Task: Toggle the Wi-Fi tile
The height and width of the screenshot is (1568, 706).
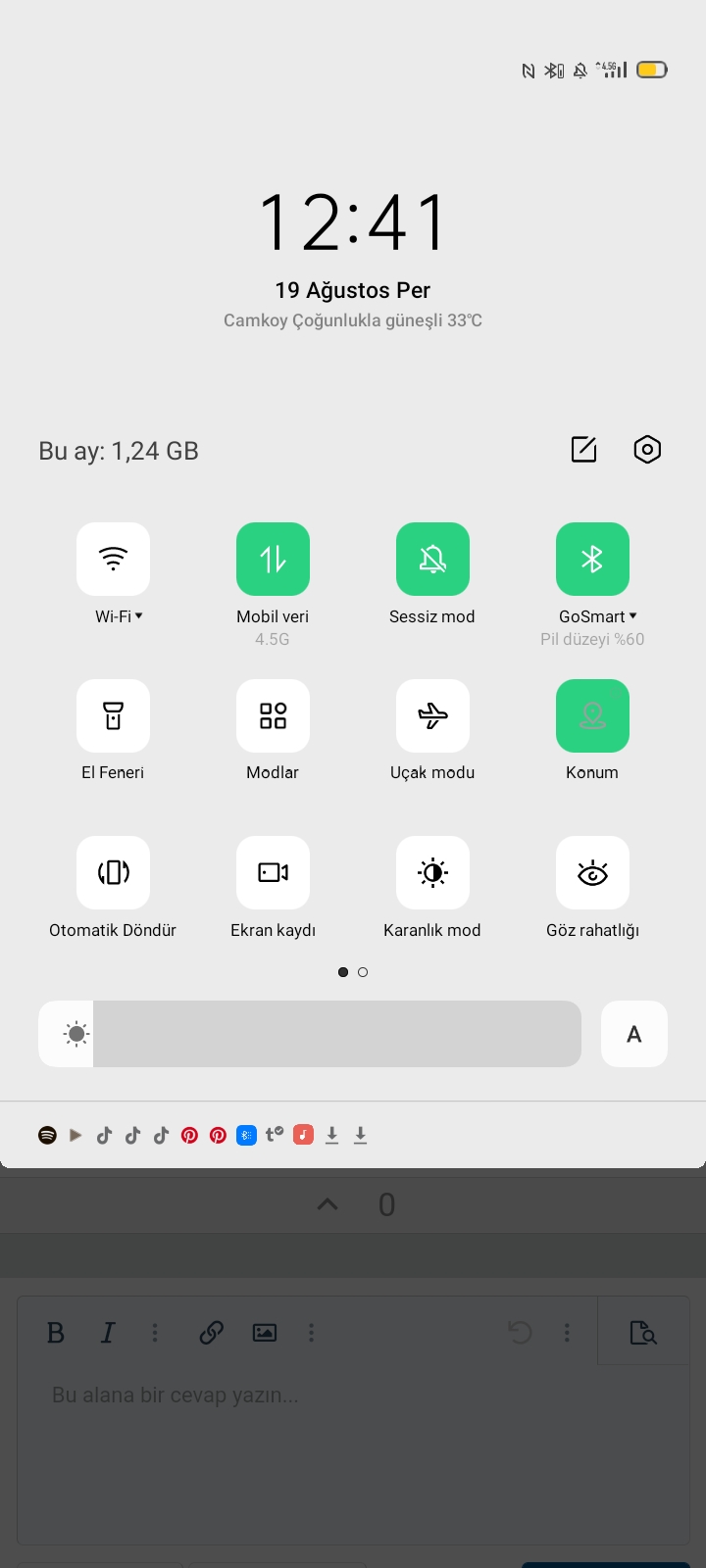Action: pos(113,559)
